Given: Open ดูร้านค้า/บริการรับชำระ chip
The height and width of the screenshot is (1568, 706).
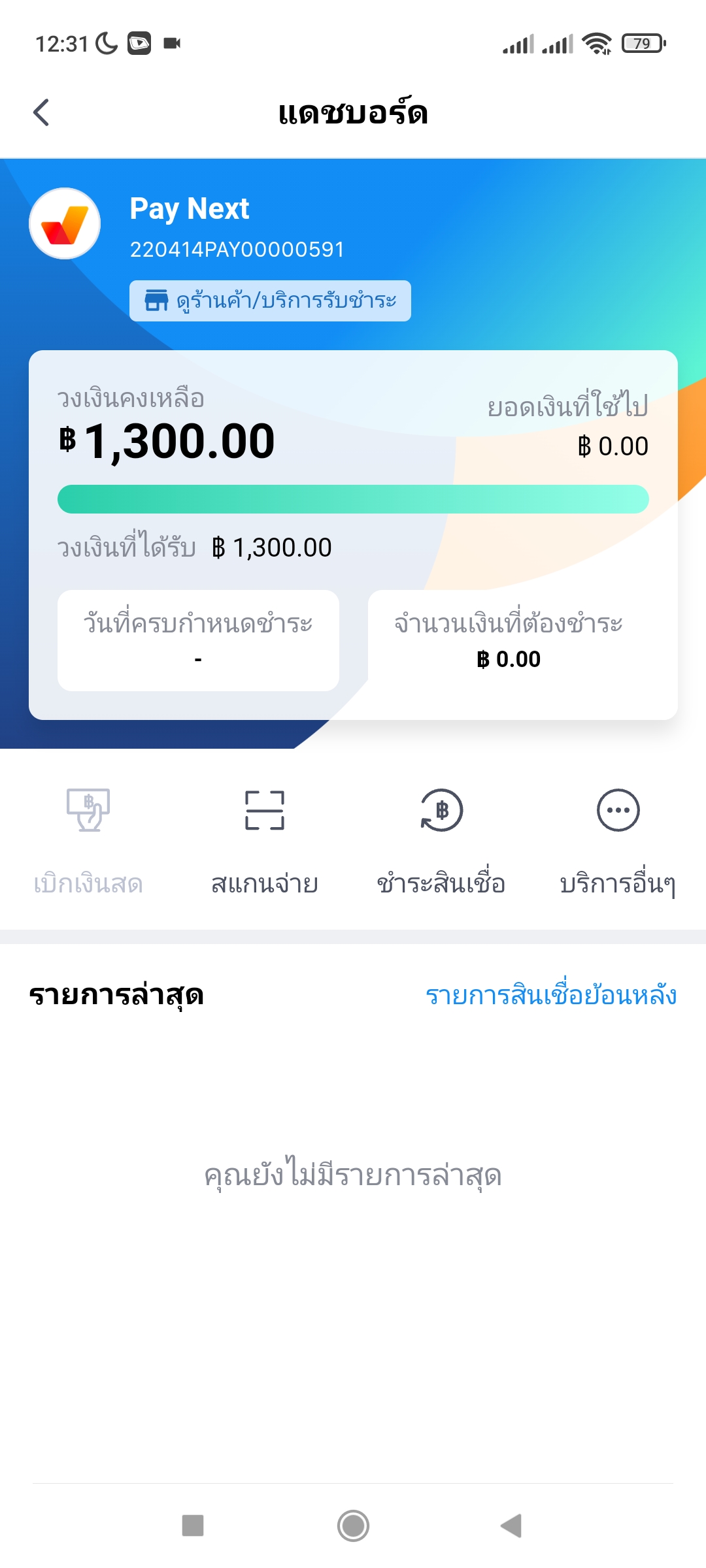Looking at the screenshot, I should pyautogui.click(x=270, y=301).
